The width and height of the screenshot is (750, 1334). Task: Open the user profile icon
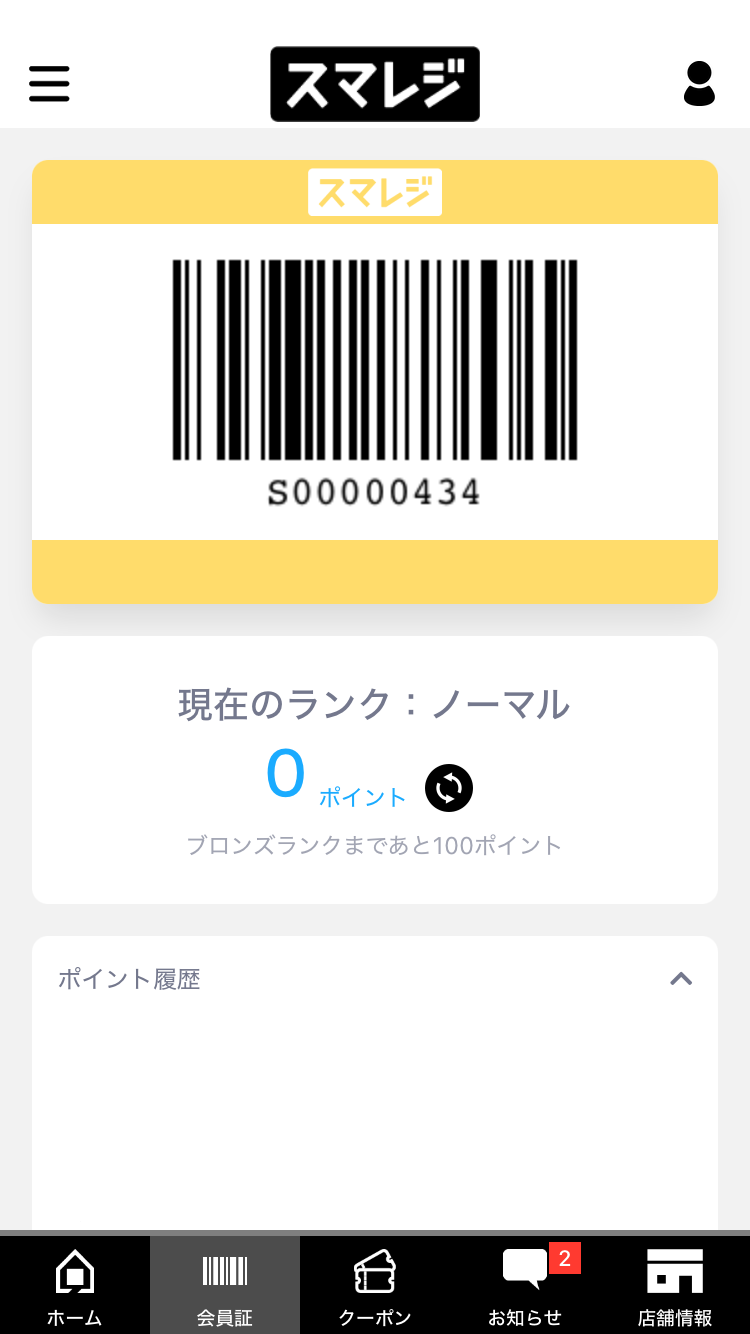tap(699, 84)
